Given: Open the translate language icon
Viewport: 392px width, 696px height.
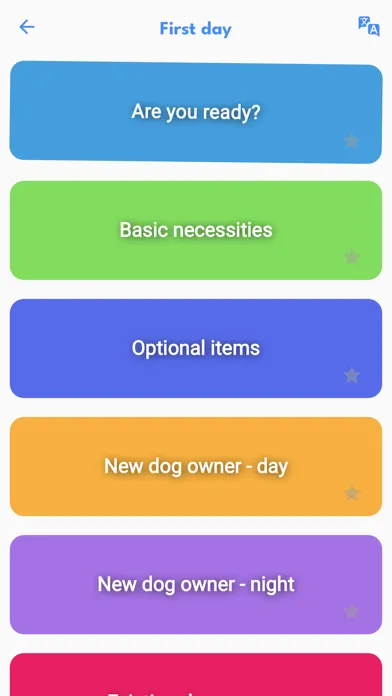Looking at the screenshot, I should click(x=369, y=26).
